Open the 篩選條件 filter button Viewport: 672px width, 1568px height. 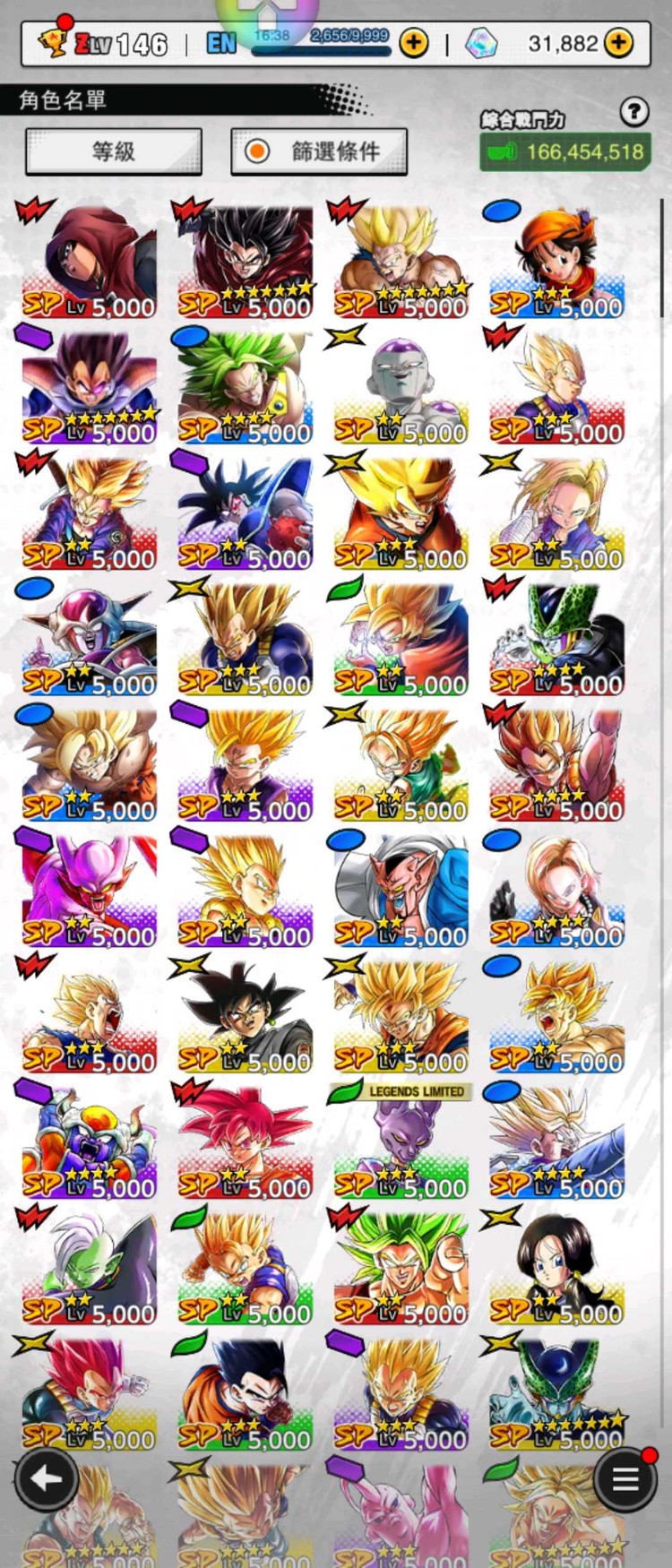pos(319,151)
